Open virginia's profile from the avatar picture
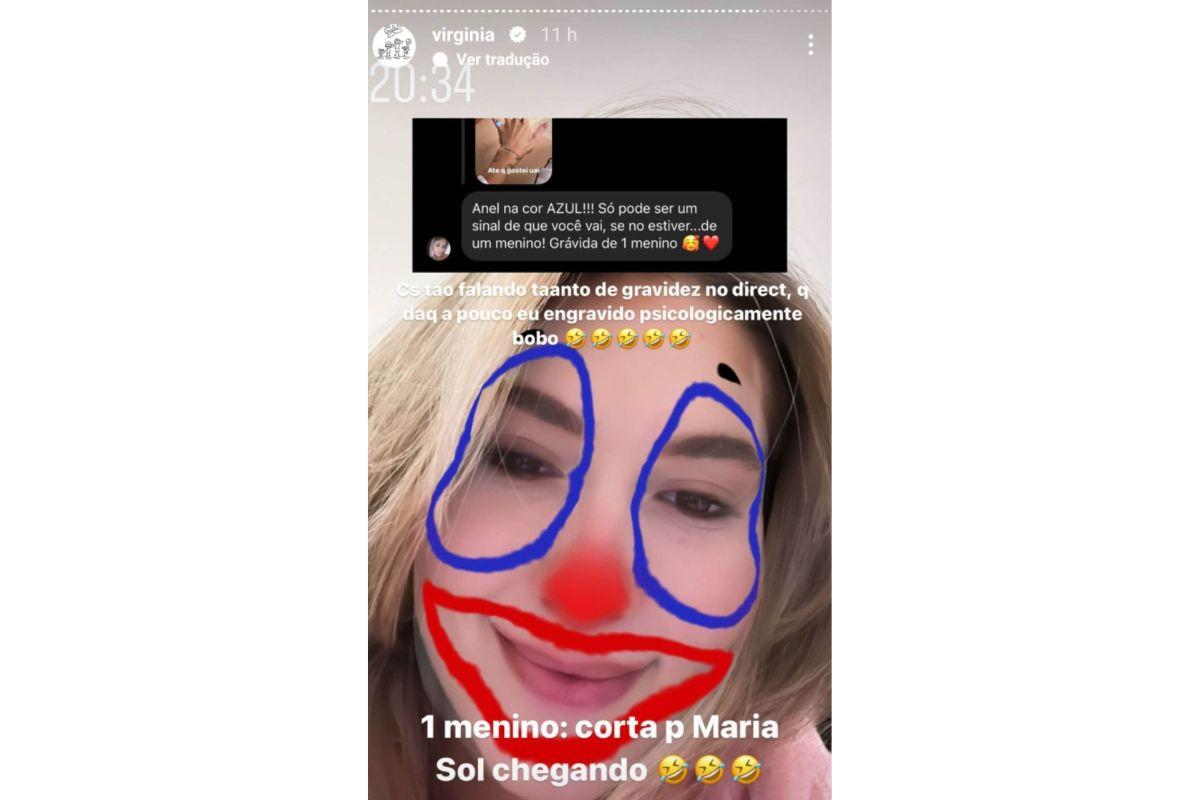The width and height of the screenshot is (1200, 800). [393, 45]
